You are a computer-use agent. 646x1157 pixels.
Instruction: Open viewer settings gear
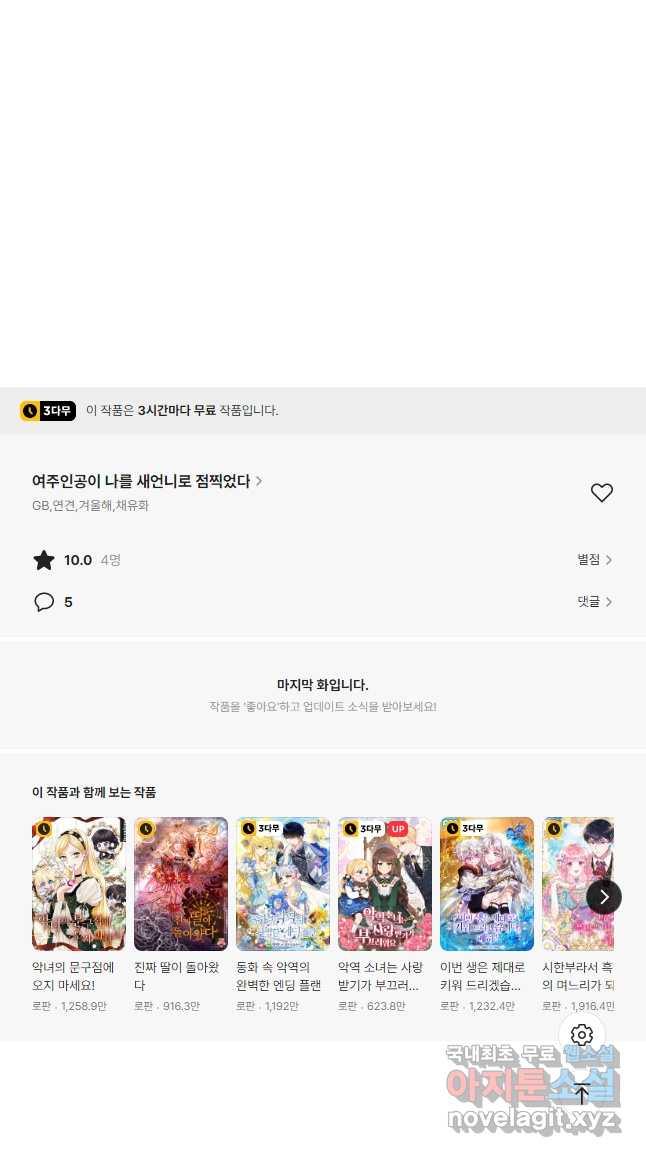click(582, 1035)
